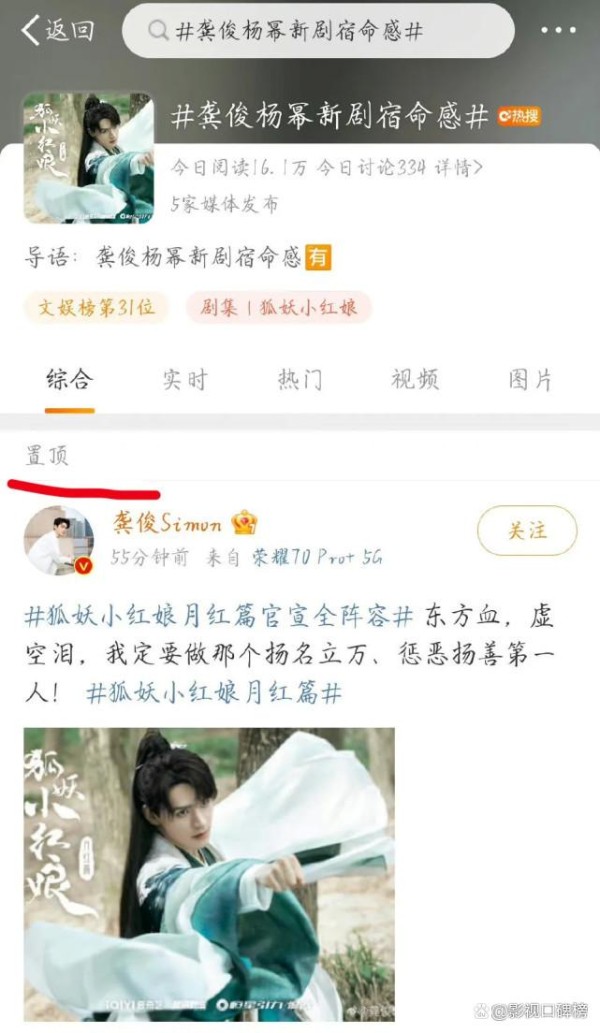This screenshot has width=600, height=1033.
Task: Switch to the 实时 tab
Action: [x=185, y=380]
